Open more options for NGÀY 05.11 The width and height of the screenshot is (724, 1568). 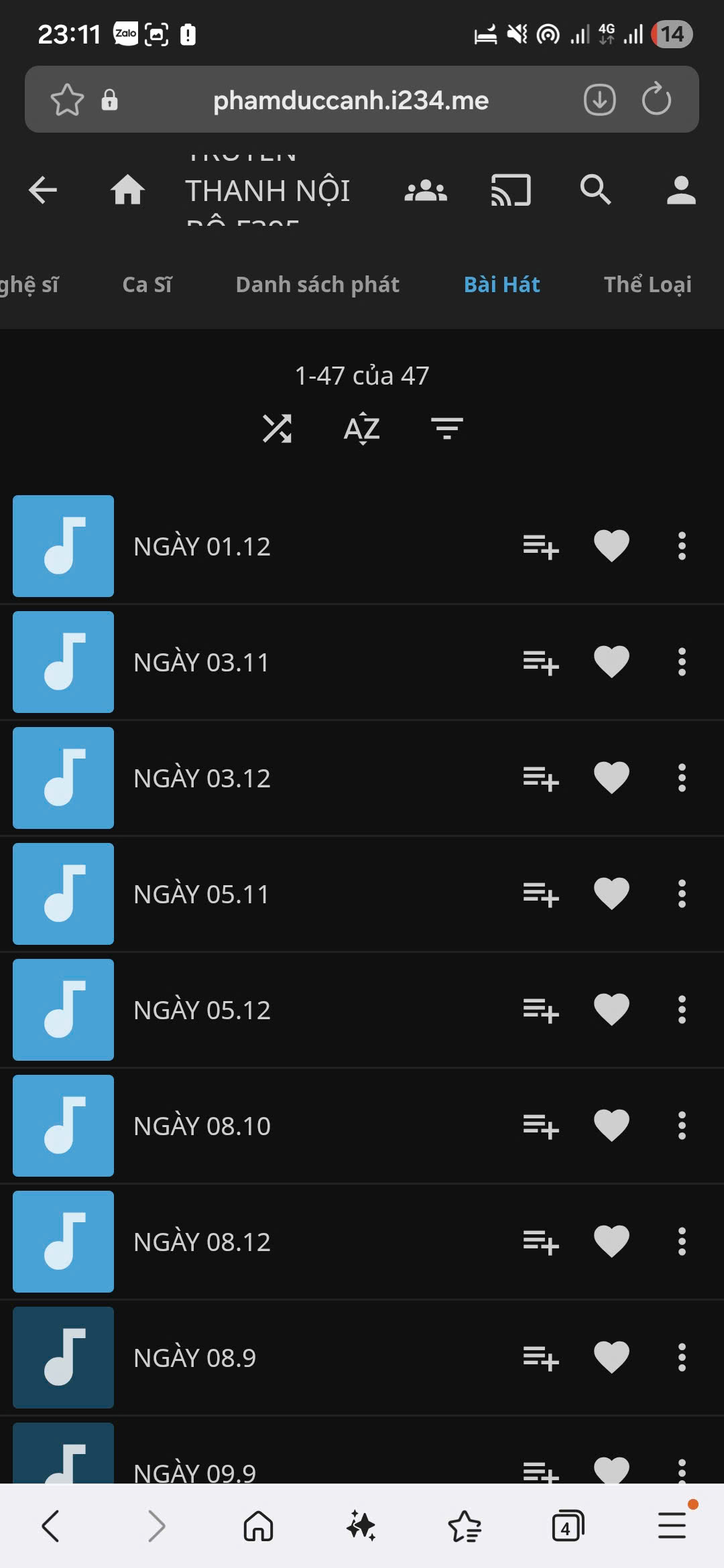coord(682,894)
